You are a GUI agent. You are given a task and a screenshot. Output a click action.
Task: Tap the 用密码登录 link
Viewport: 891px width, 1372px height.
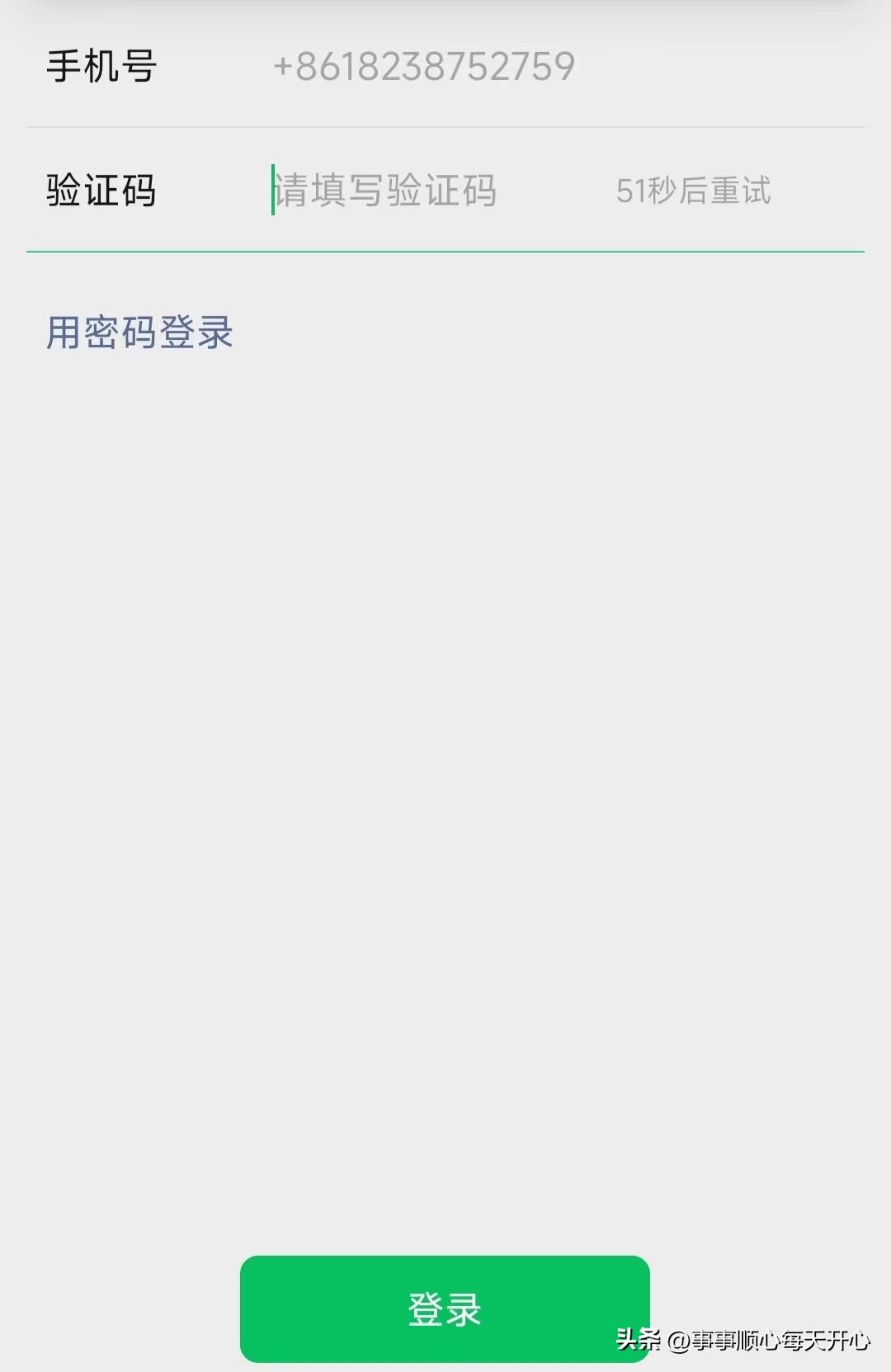click(x=139, y=332)
